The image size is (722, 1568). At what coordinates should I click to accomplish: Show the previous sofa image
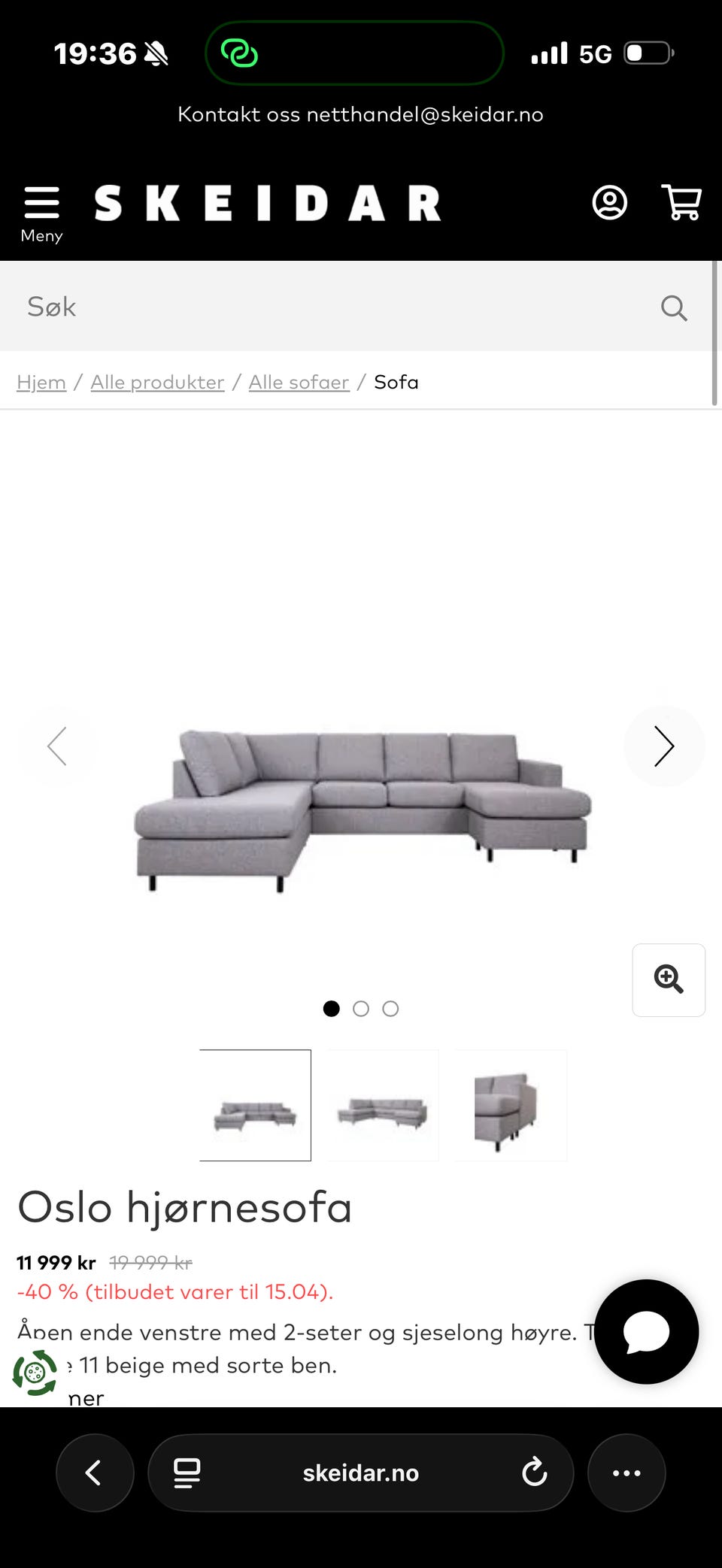58,746
